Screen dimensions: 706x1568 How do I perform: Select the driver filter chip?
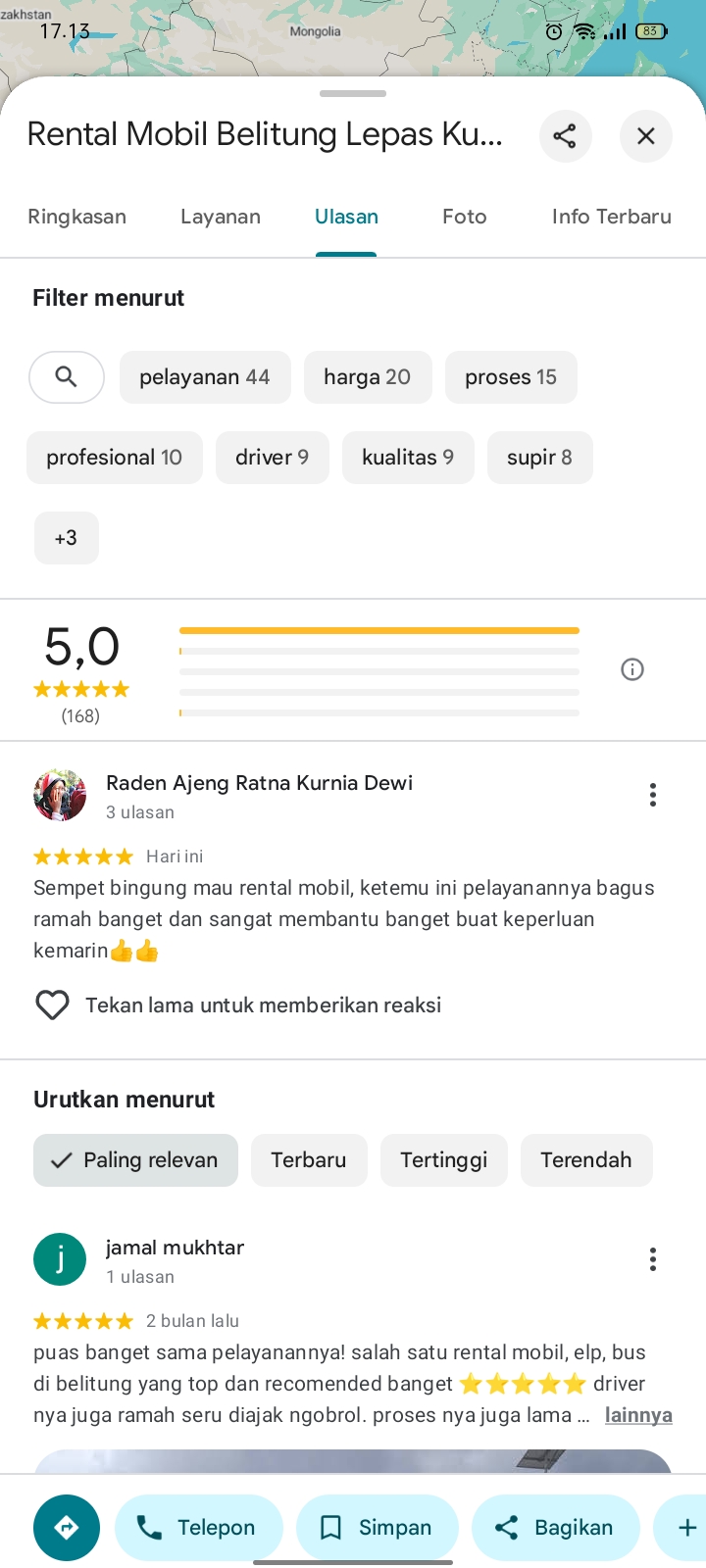tap(273, 458)
